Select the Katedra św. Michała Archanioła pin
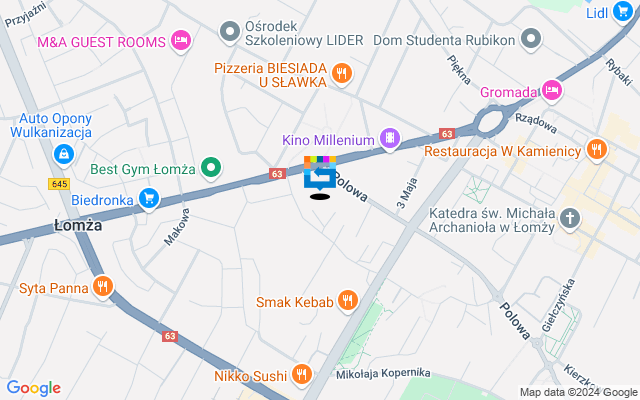The image size is (640, 400). point(570,218)
